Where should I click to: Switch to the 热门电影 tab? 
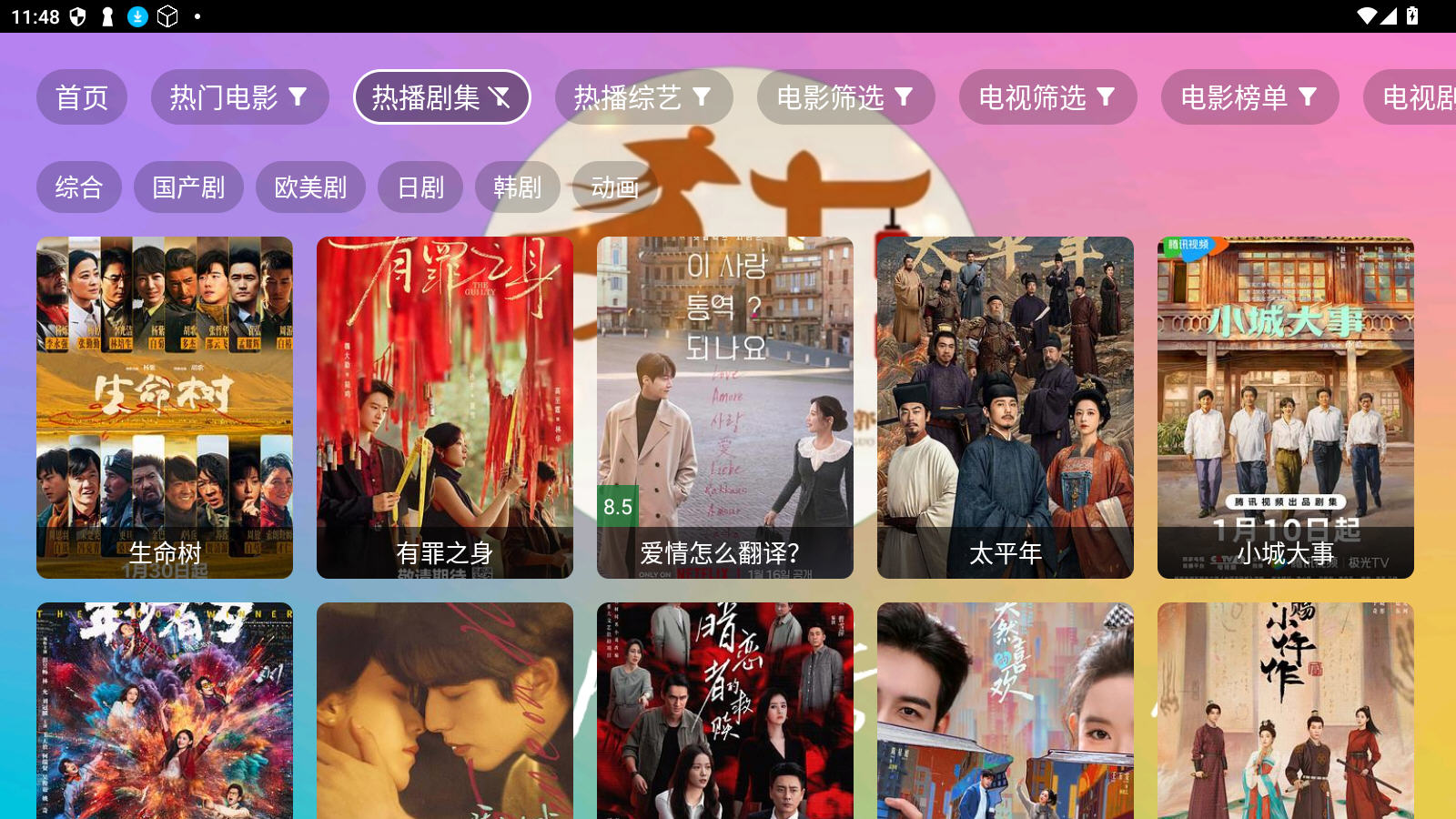[x=239, y=97]
